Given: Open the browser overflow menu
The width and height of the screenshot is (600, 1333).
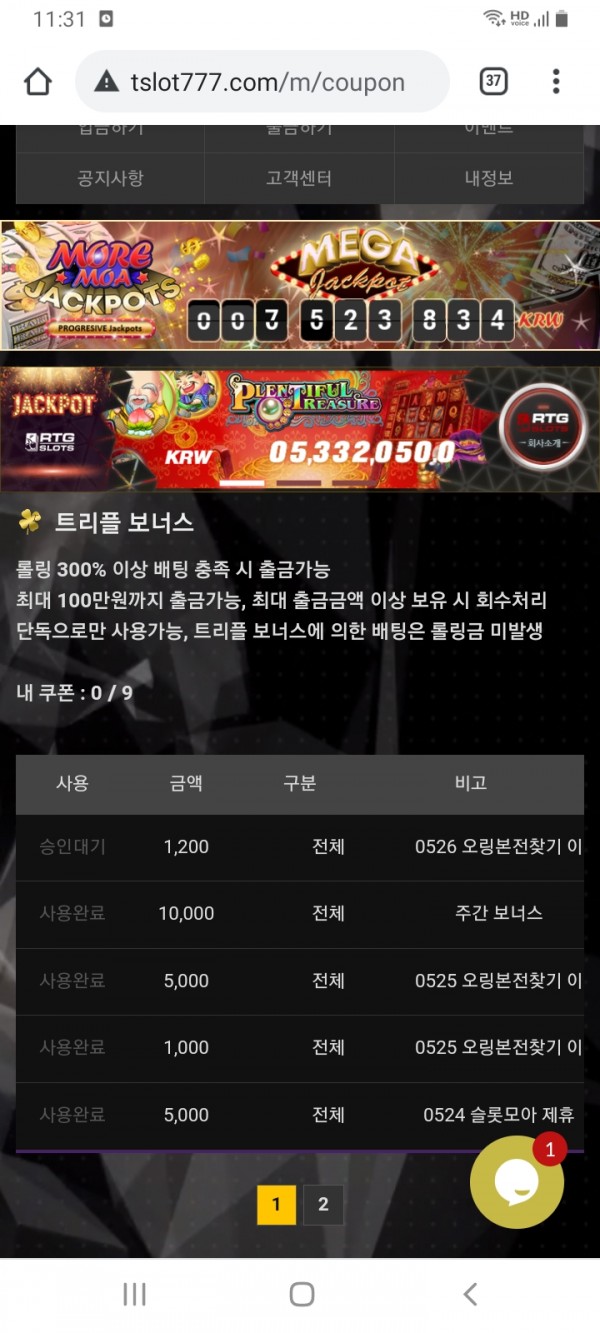Looking at the screenshot, I should click(x=556, y=82).
